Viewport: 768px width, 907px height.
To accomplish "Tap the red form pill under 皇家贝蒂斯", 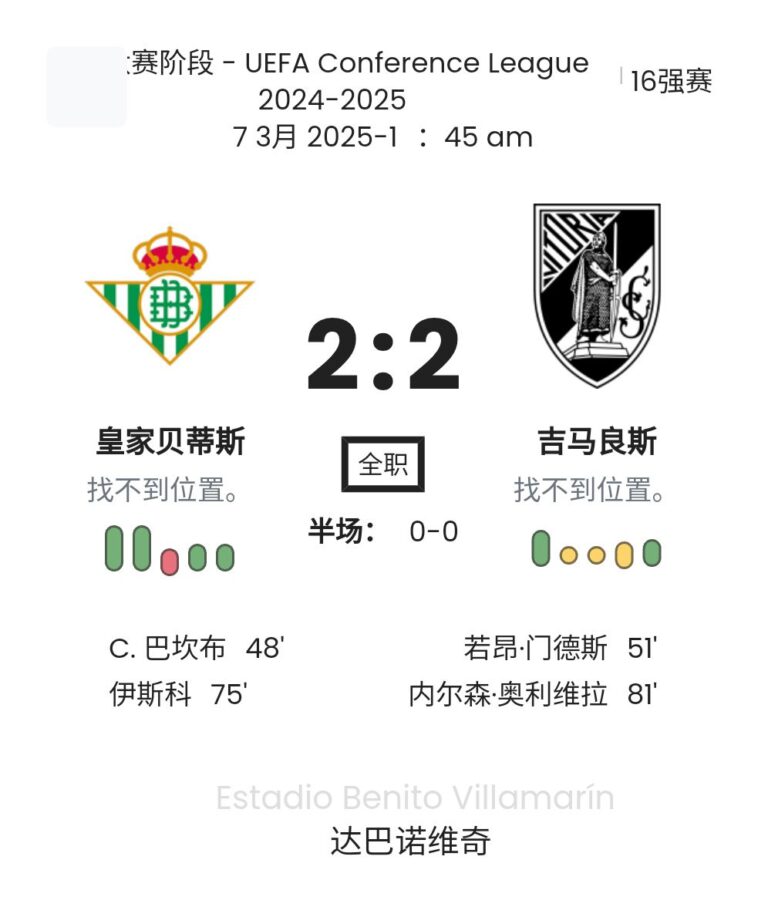I will [170, 561].
